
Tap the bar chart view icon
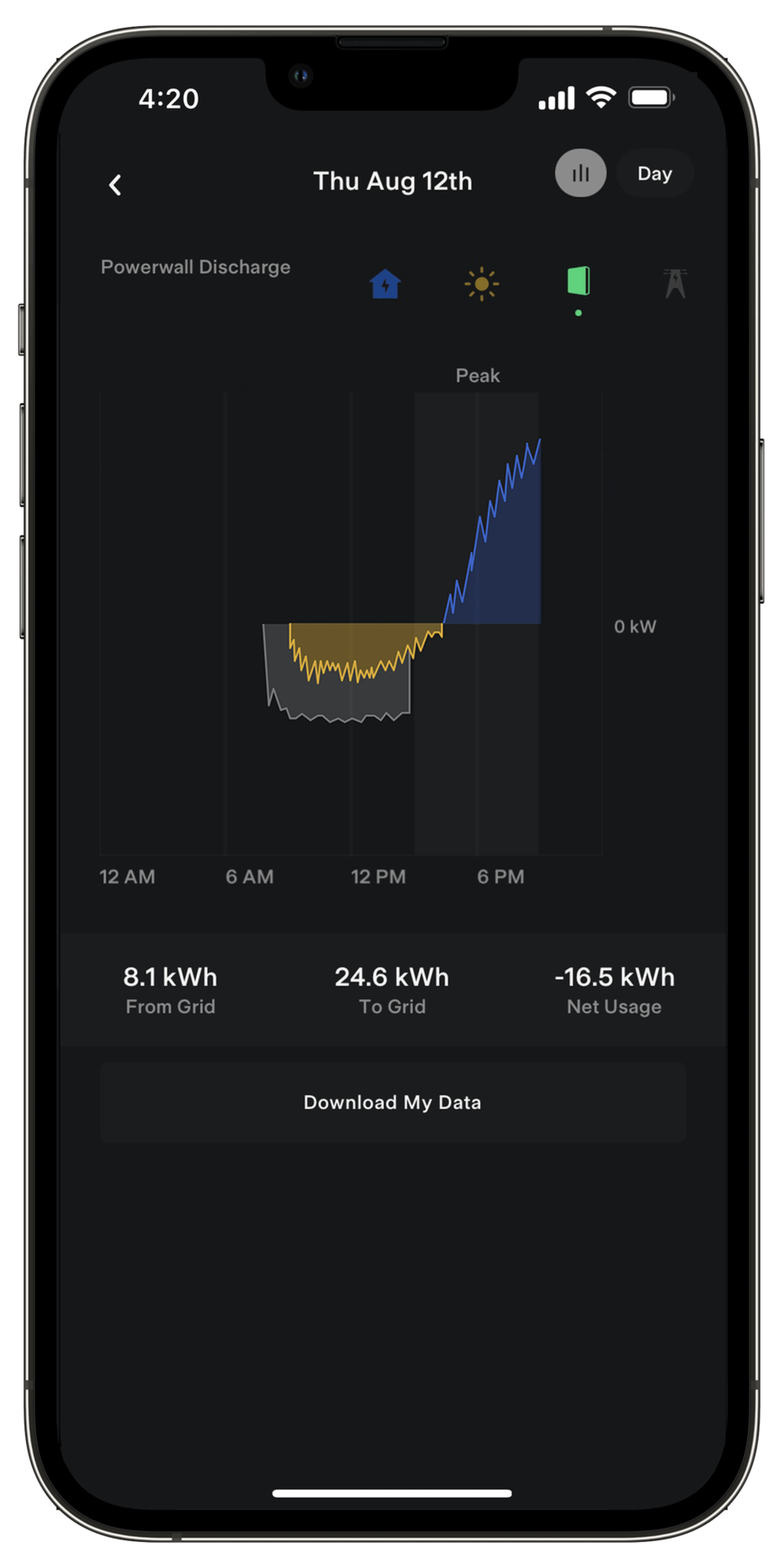[x=580, y=174]
